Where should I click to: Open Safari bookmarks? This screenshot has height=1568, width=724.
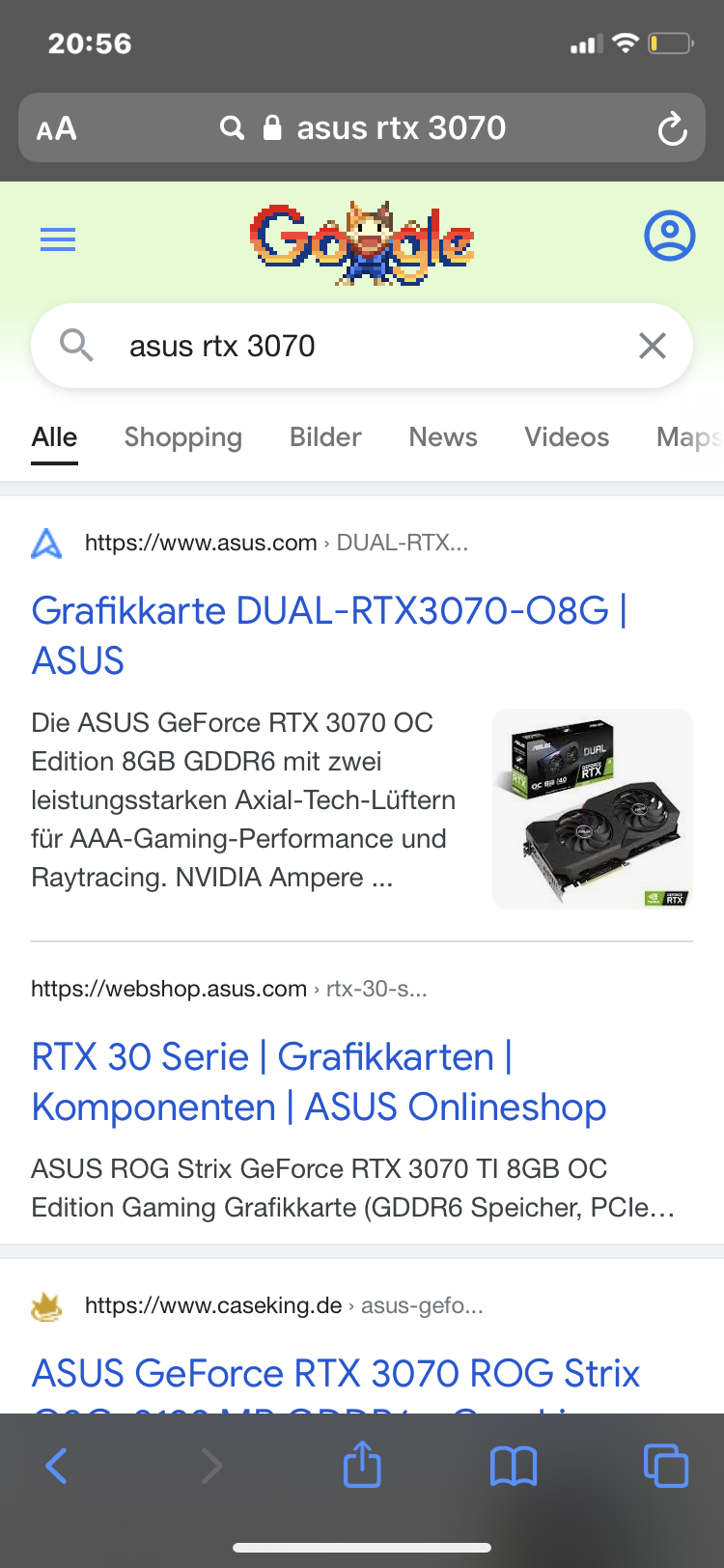click(x=513, y=1466)
